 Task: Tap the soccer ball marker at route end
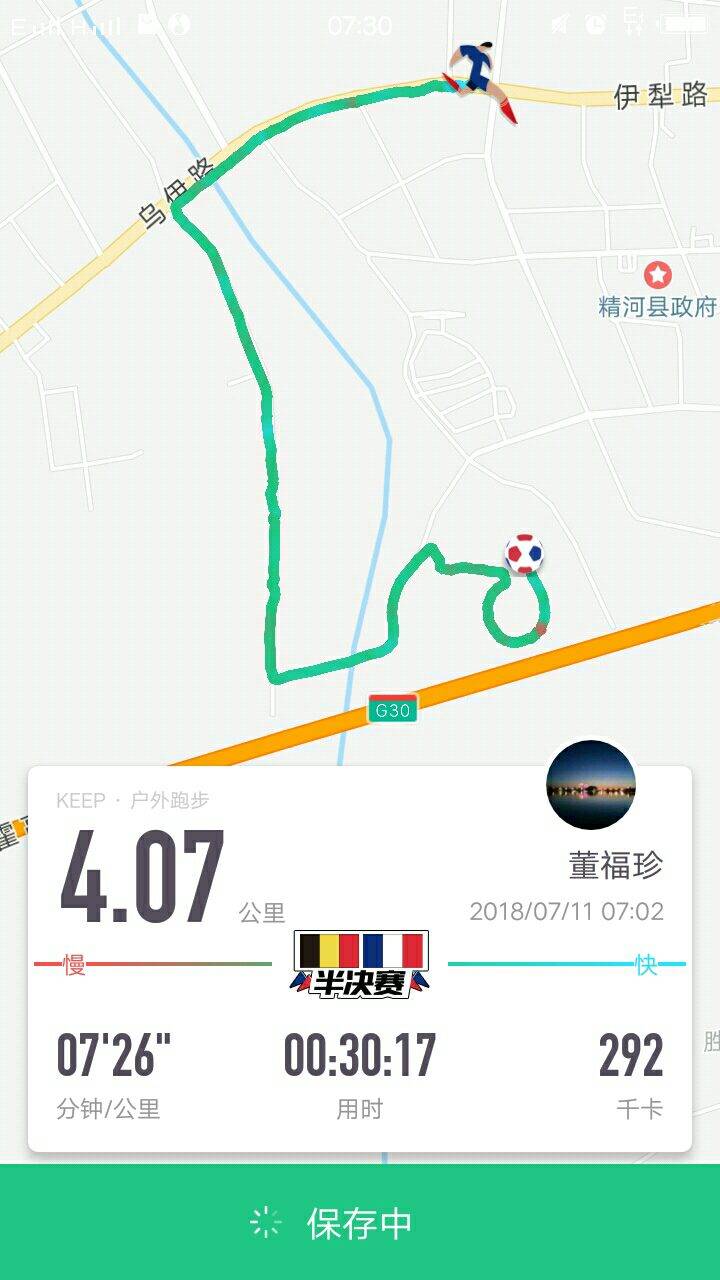[x=522, y=553]
